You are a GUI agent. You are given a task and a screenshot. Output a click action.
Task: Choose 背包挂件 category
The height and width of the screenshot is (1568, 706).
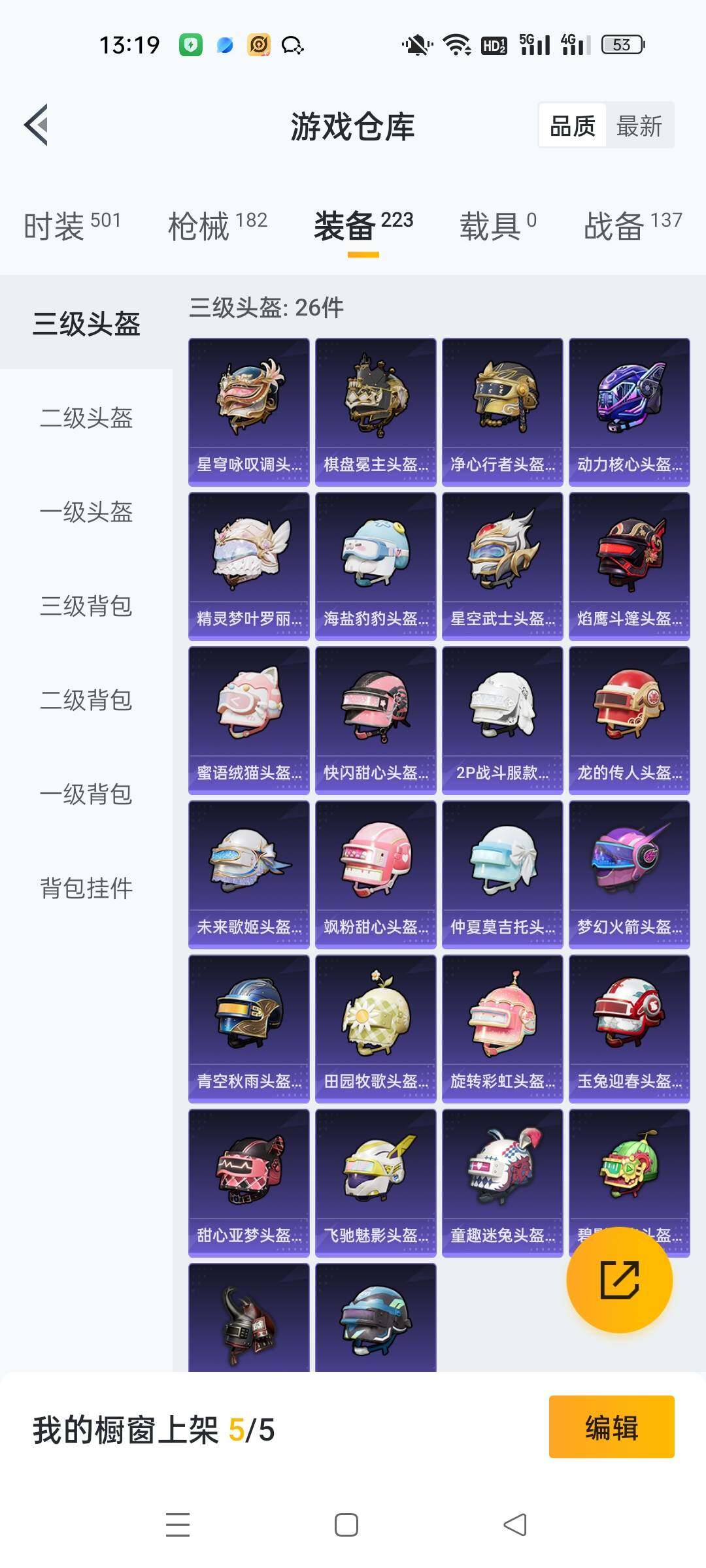pyautogui.click(x=86, y=888)
